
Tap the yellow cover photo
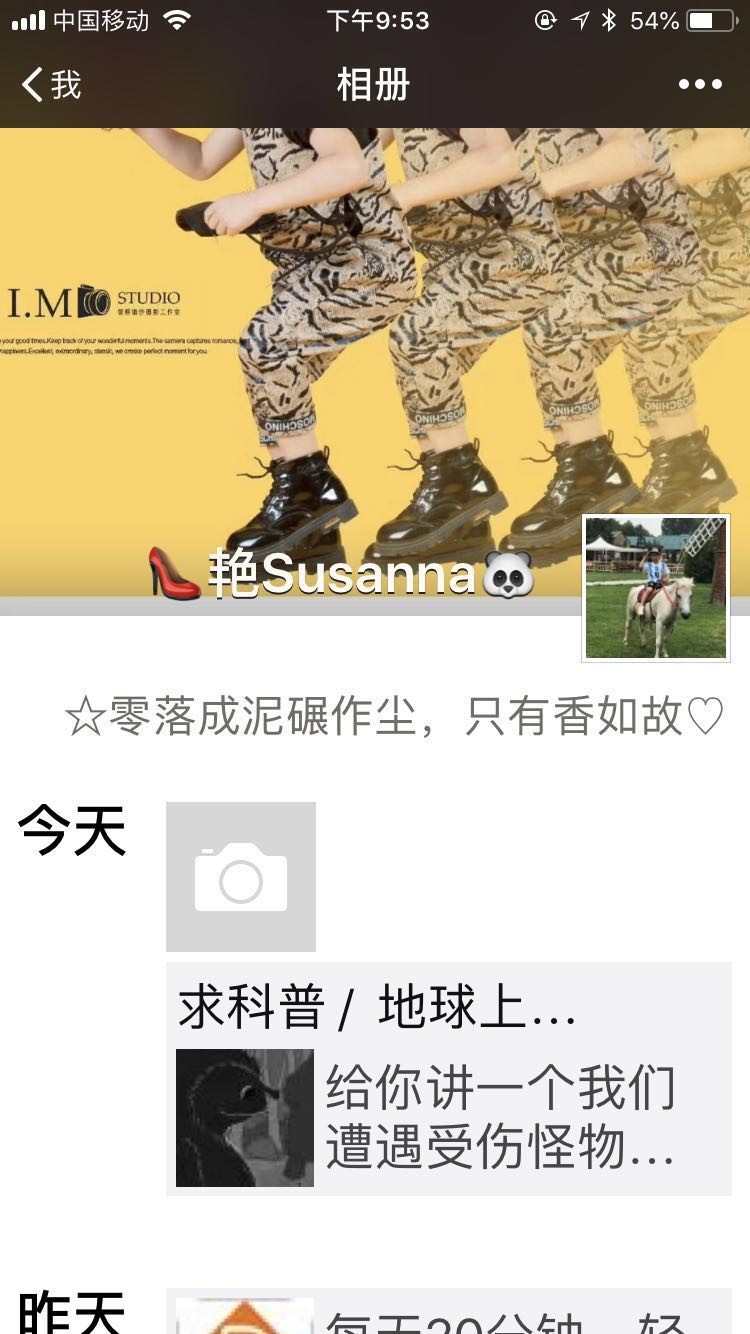375,330
